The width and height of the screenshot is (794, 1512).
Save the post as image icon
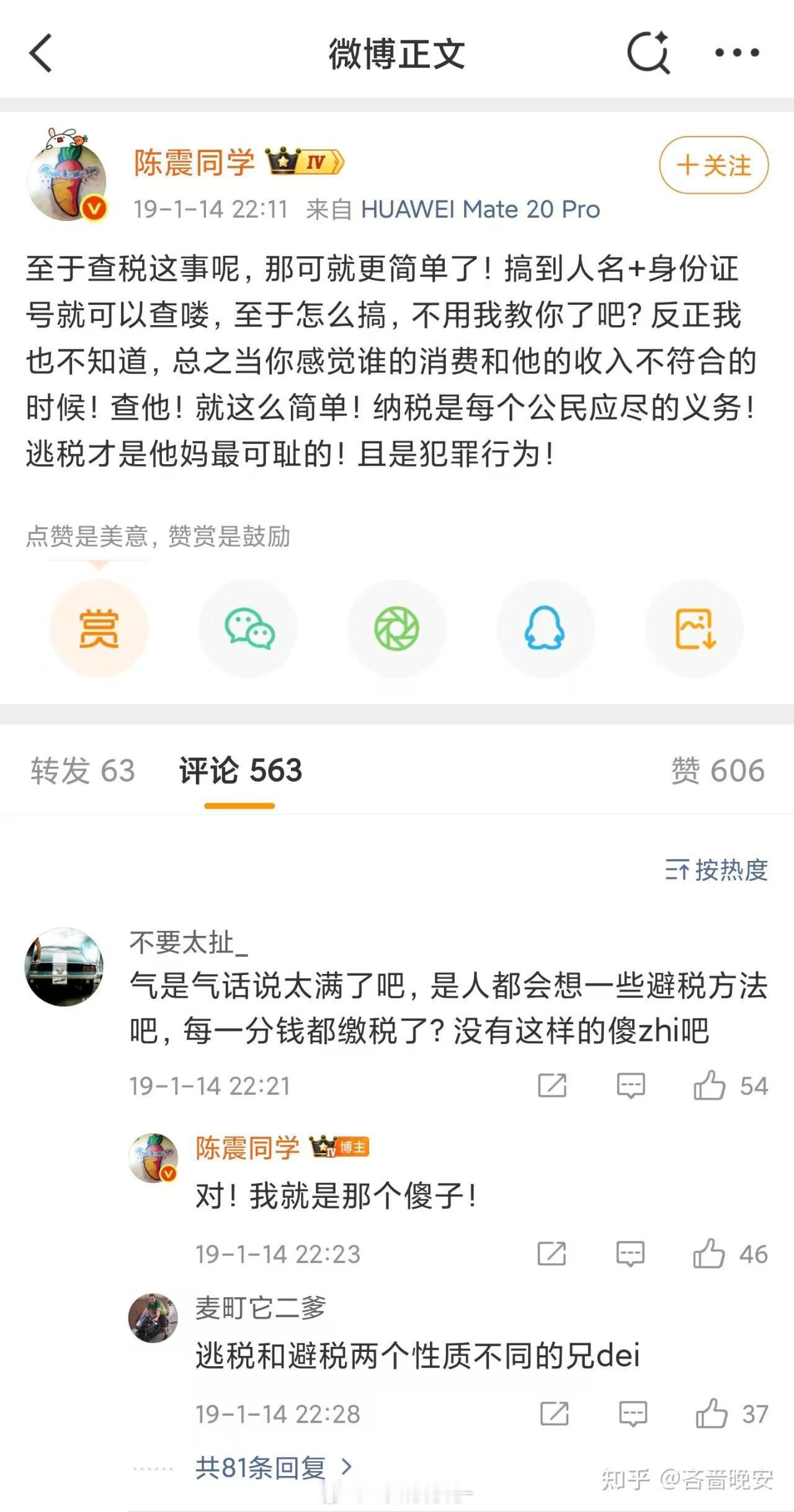pos(694,629)
